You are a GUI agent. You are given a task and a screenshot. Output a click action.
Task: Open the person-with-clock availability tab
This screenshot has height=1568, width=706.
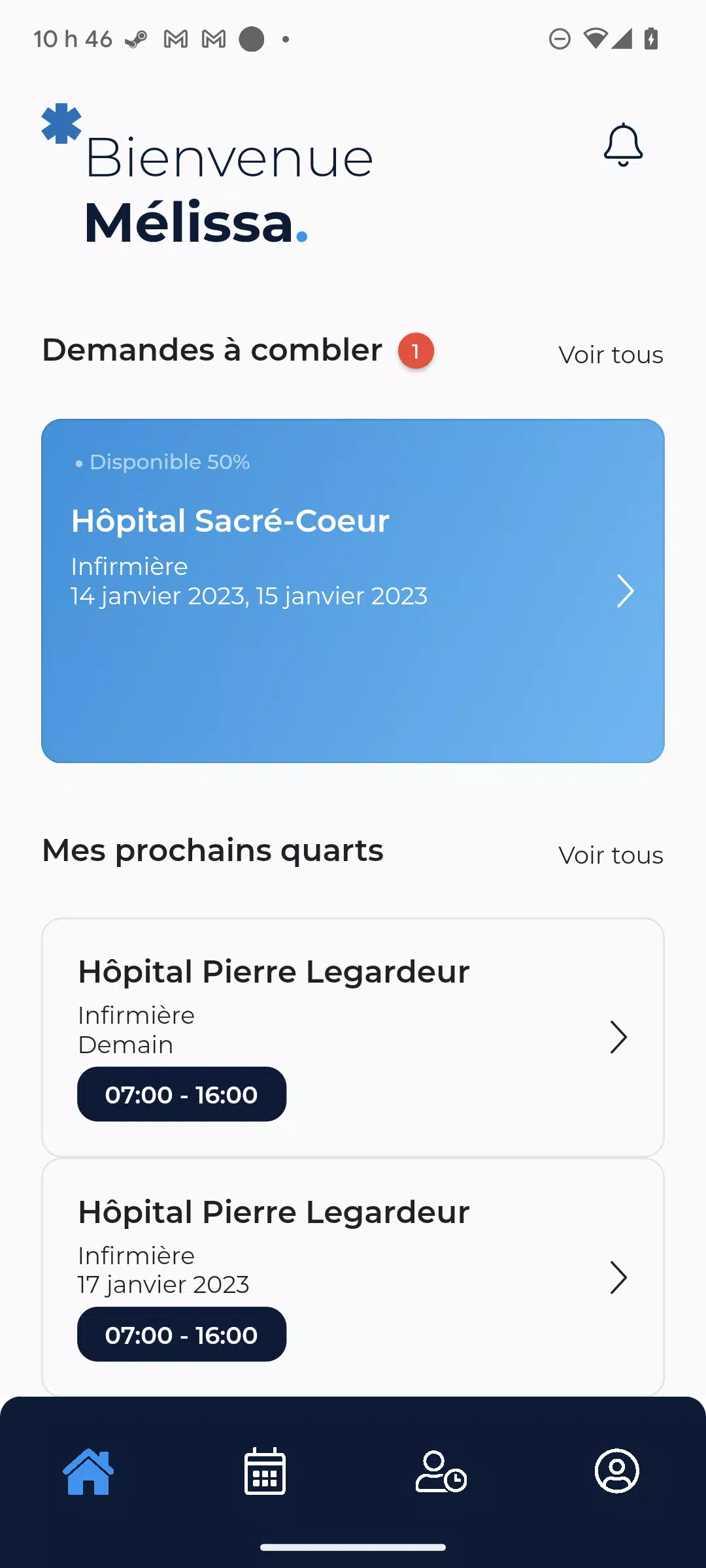(x=441, y=1472)
